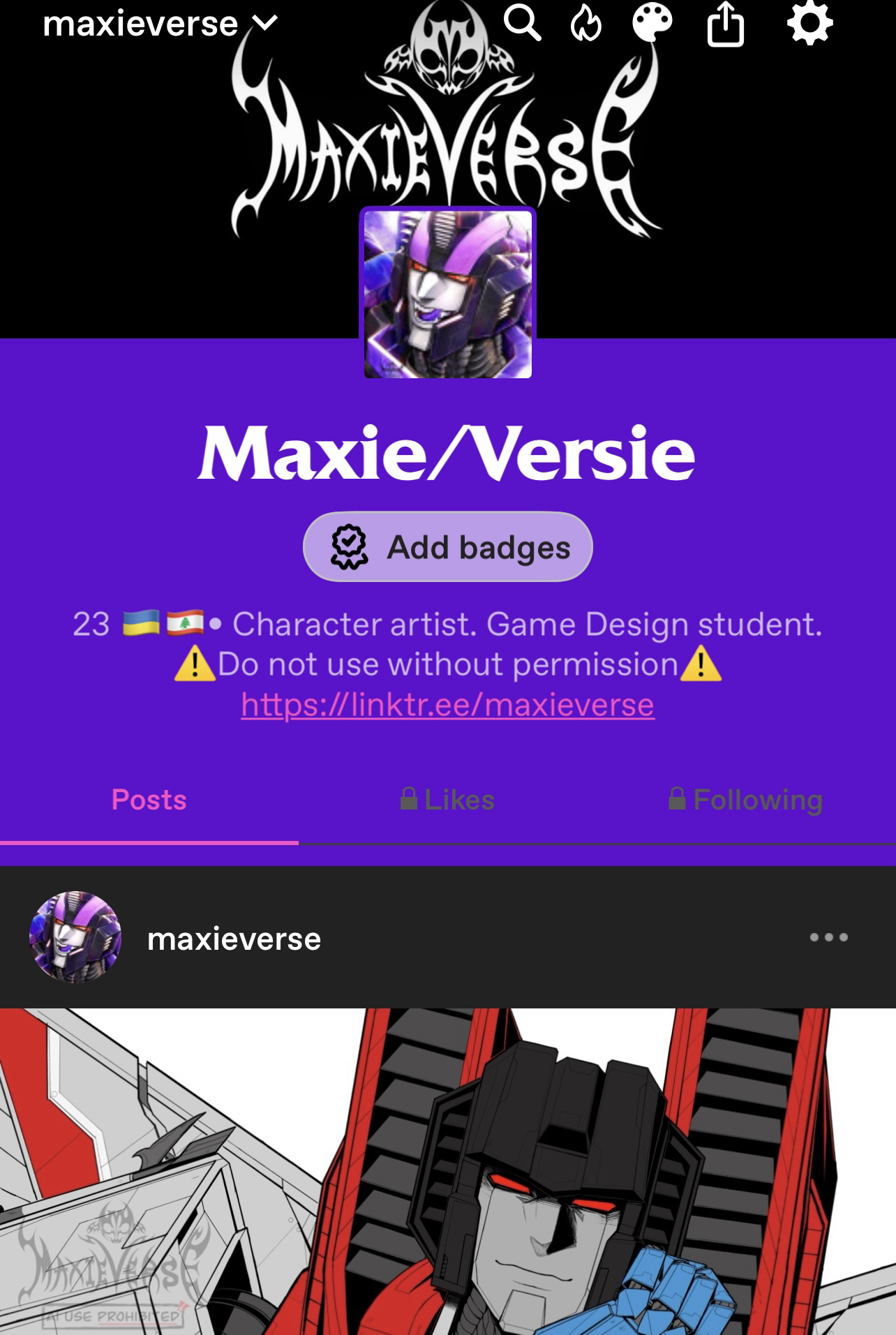Screen dimensions: 896x1335
Task: Open the Blaze flame icon
Action: point(586,24)
